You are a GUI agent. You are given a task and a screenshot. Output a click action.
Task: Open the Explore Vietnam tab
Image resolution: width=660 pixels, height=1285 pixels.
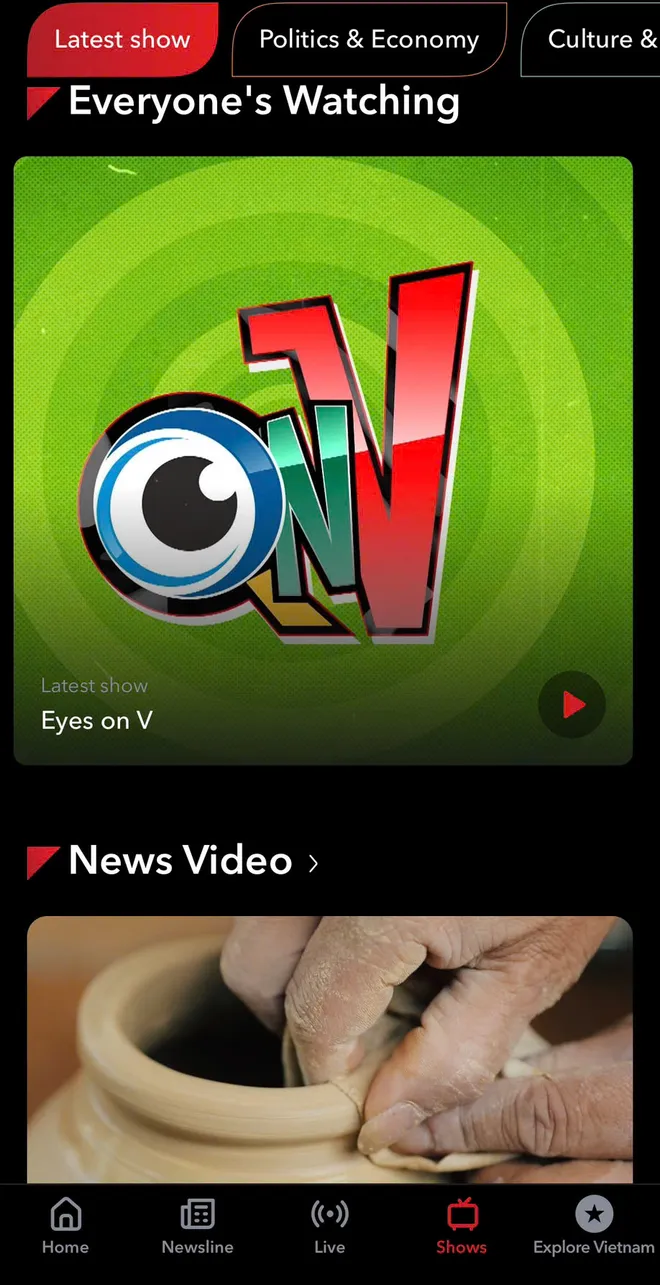(593, 1227)
